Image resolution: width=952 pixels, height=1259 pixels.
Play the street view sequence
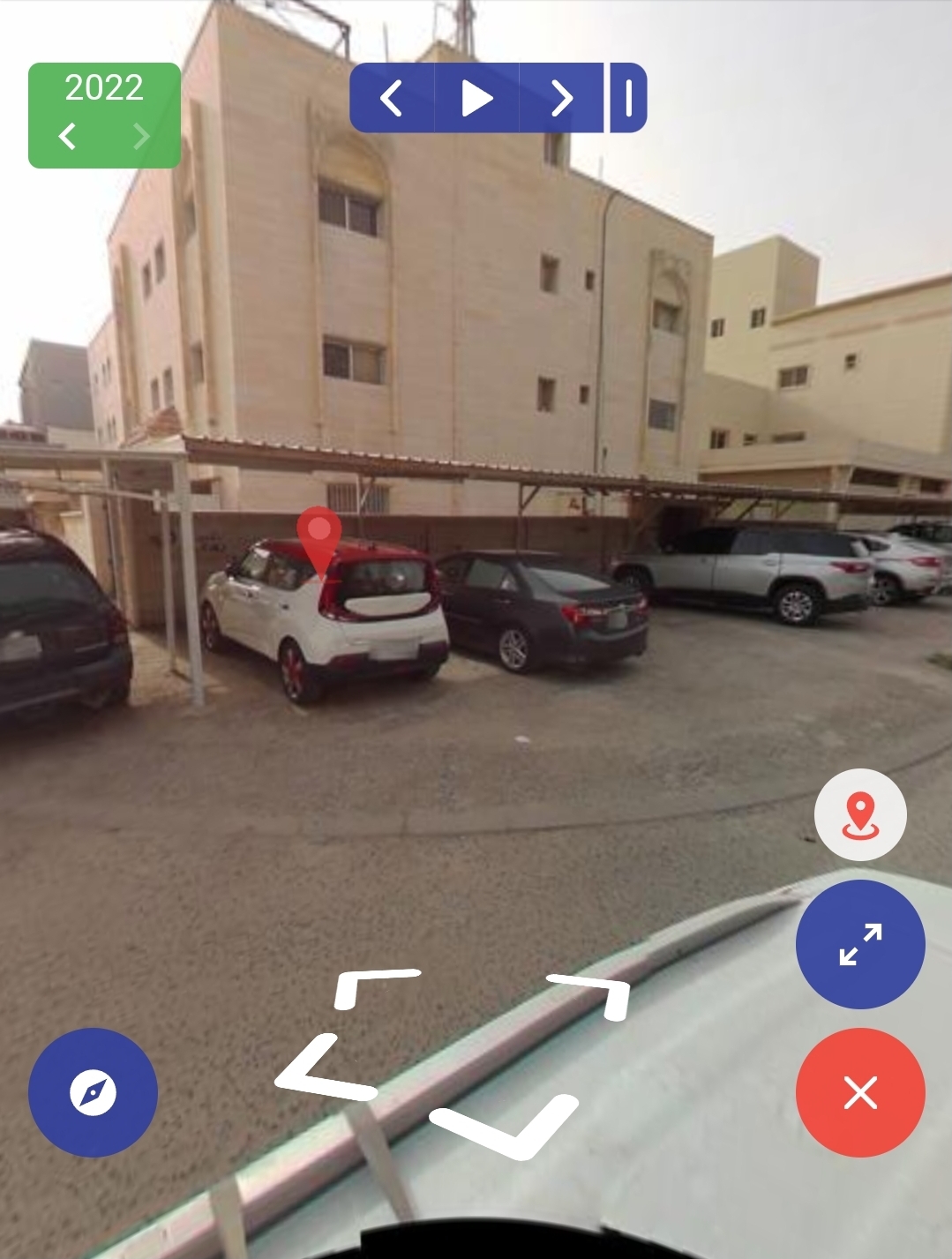[x=476, y=98]
